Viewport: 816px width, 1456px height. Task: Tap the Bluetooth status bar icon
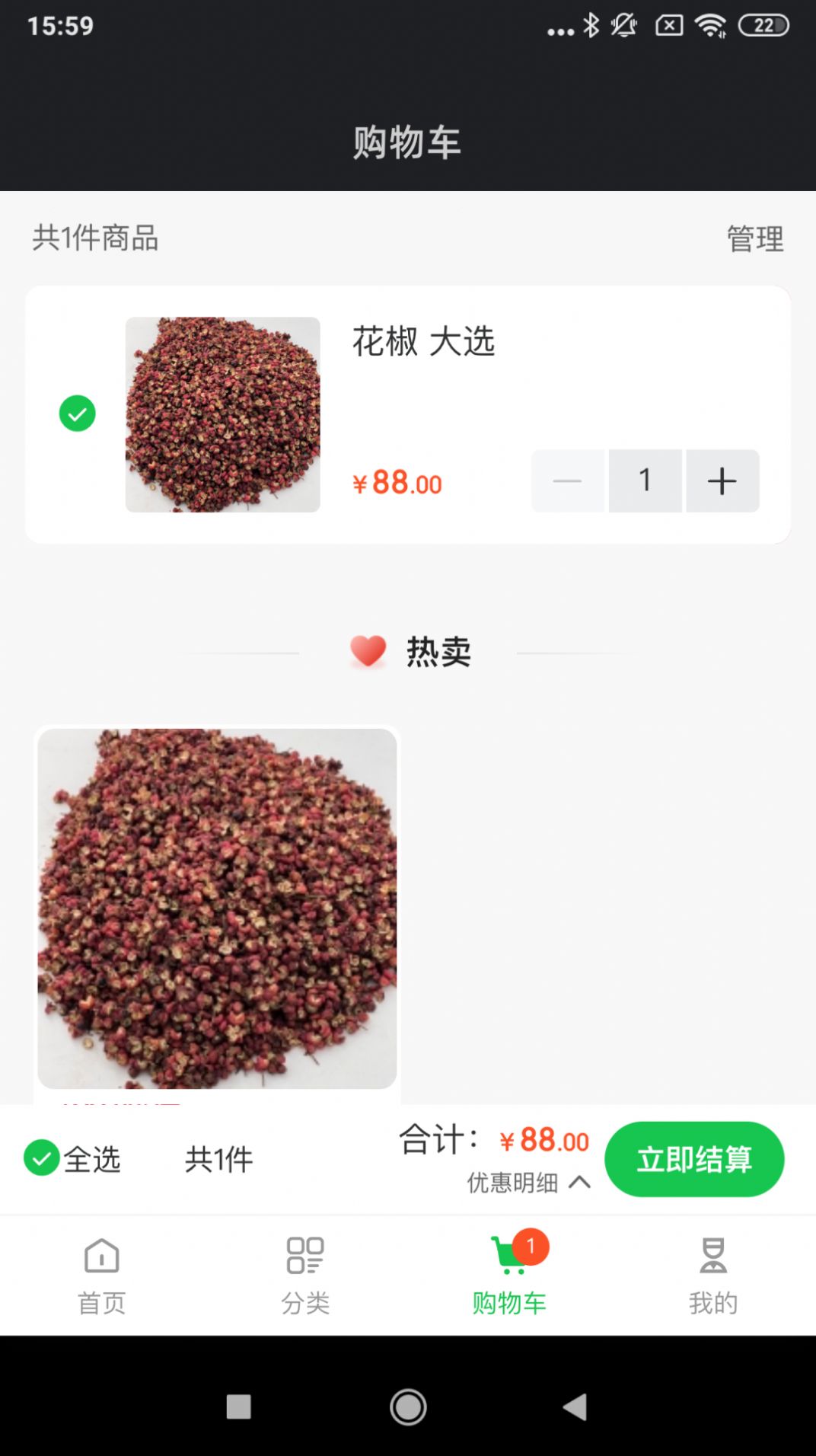[590, 25]
